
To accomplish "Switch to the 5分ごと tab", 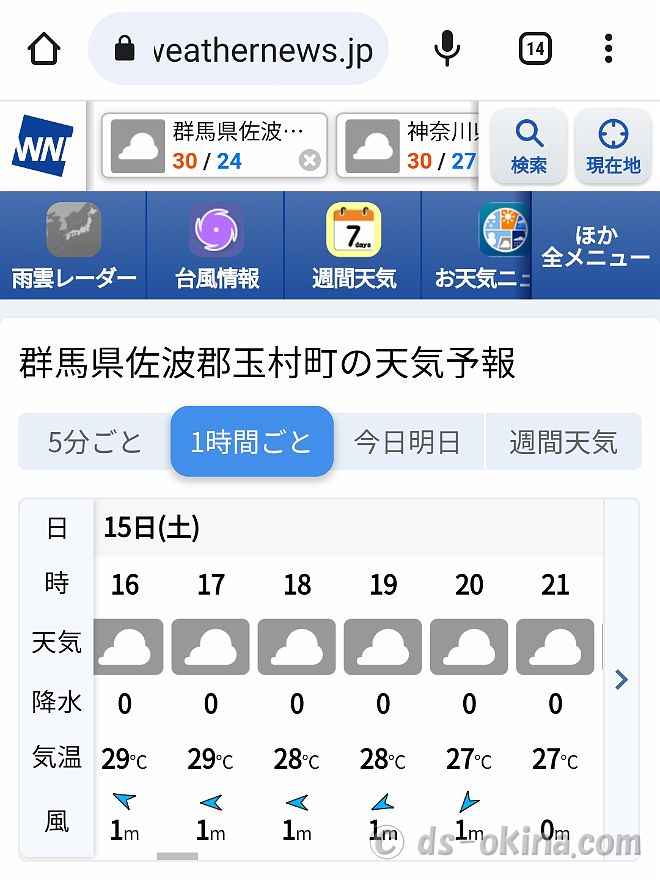I will pos(95,442).
